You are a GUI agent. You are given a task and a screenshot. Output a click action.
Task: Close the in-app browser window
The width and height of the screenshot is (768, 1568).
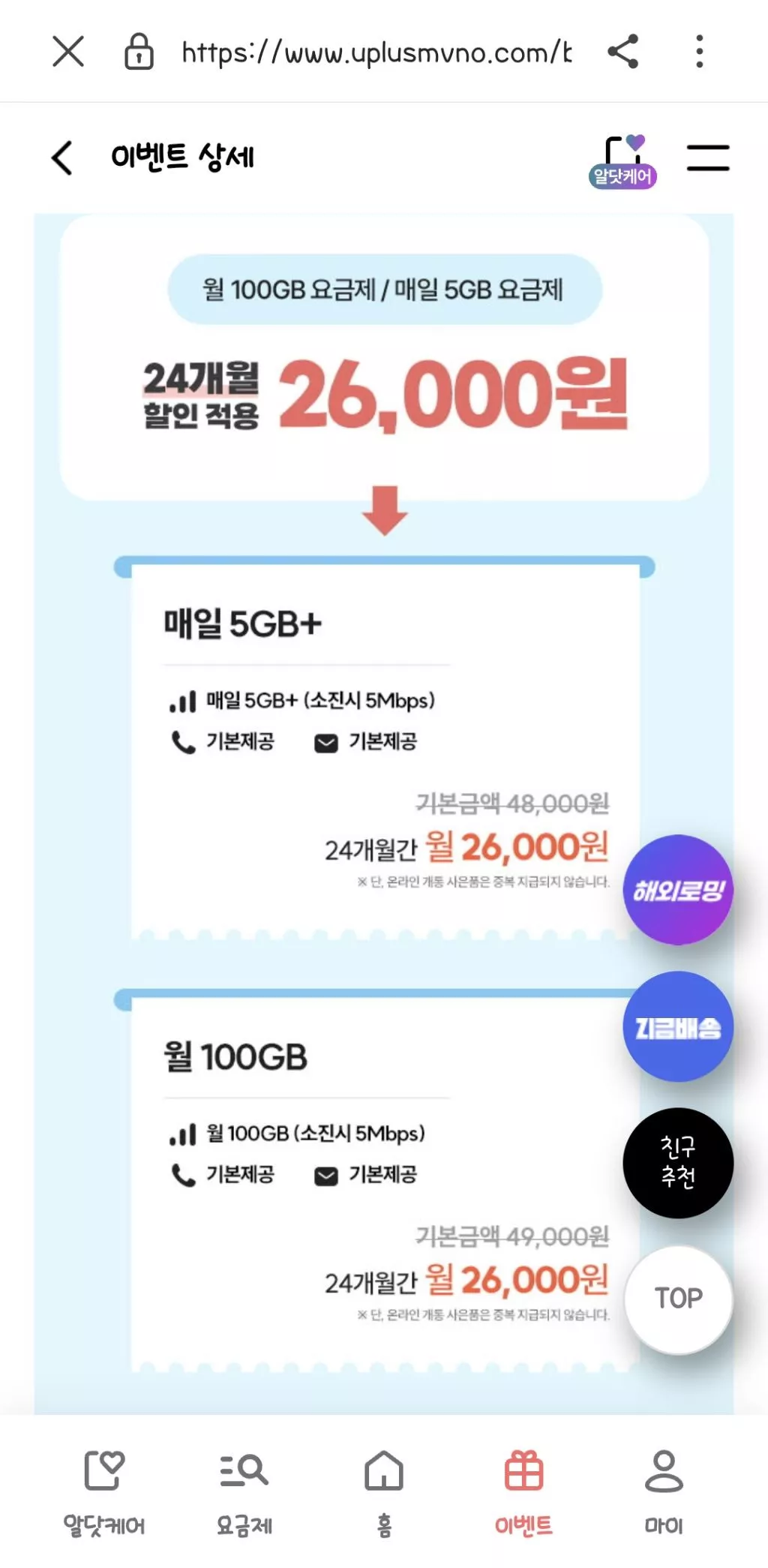(68, 52)
